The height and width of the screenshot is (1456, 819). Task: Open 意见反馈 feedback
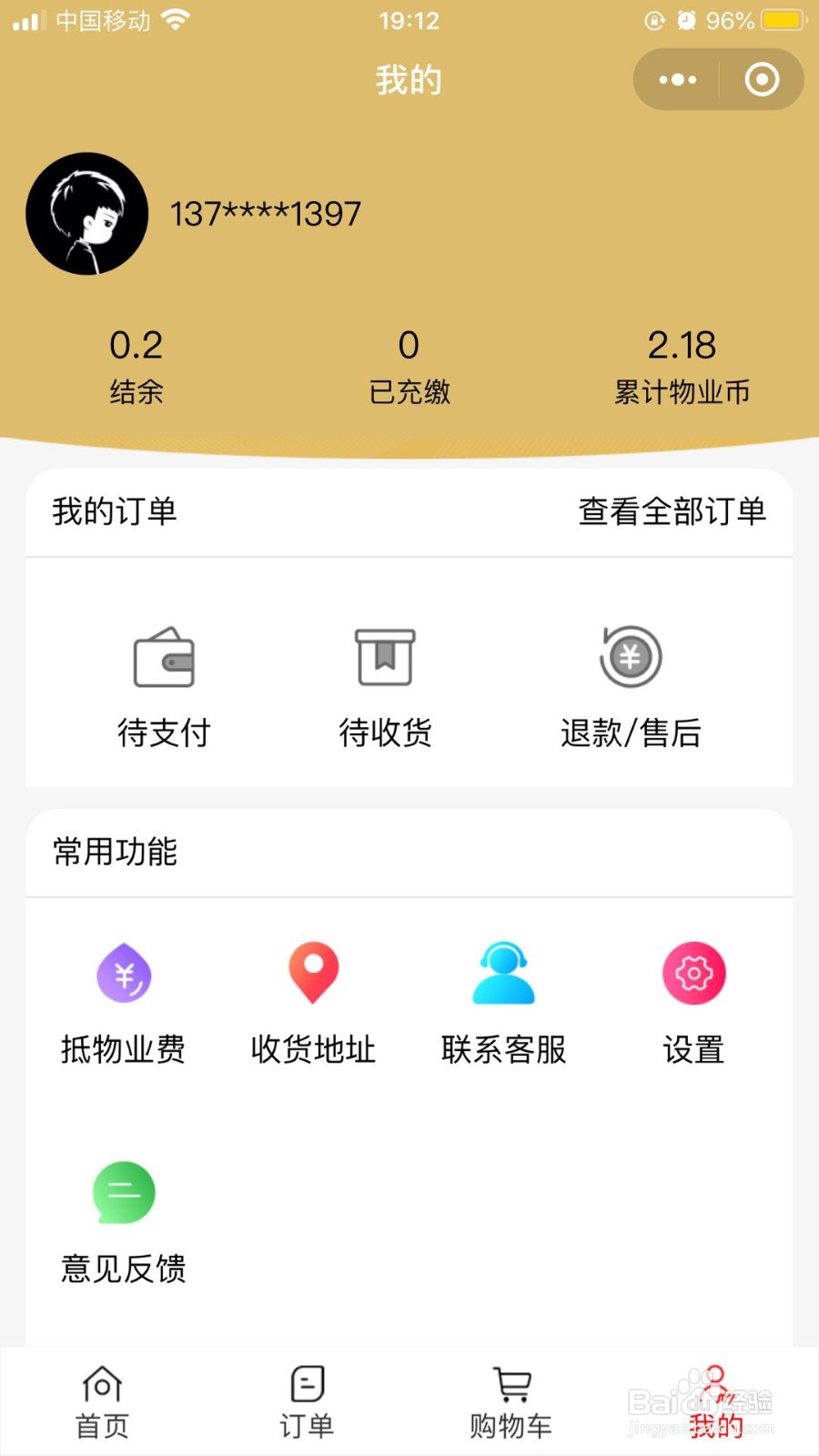(124, 1223)
